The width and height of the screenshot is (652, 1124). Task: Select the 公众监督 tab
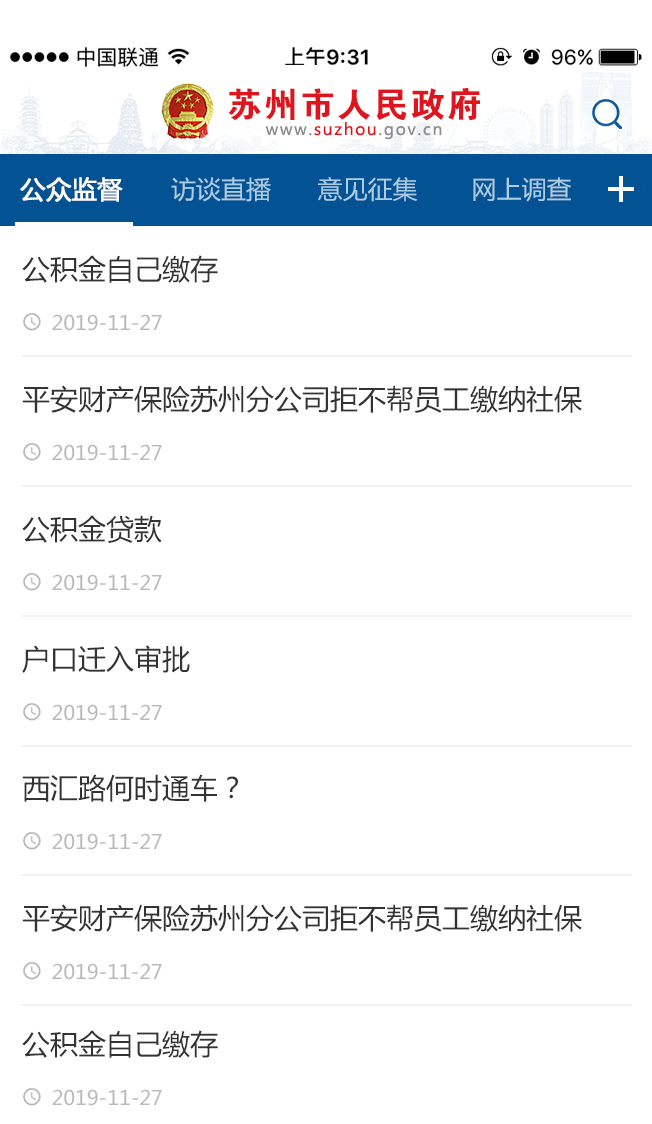tap(71, 189)
